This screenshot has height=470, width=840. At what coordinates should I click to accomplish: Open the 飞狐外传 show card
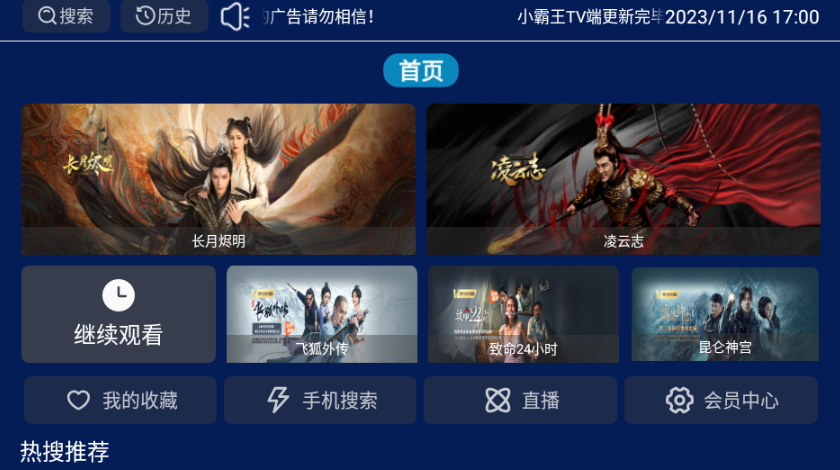pyautogui.click(x=321, y=314)
